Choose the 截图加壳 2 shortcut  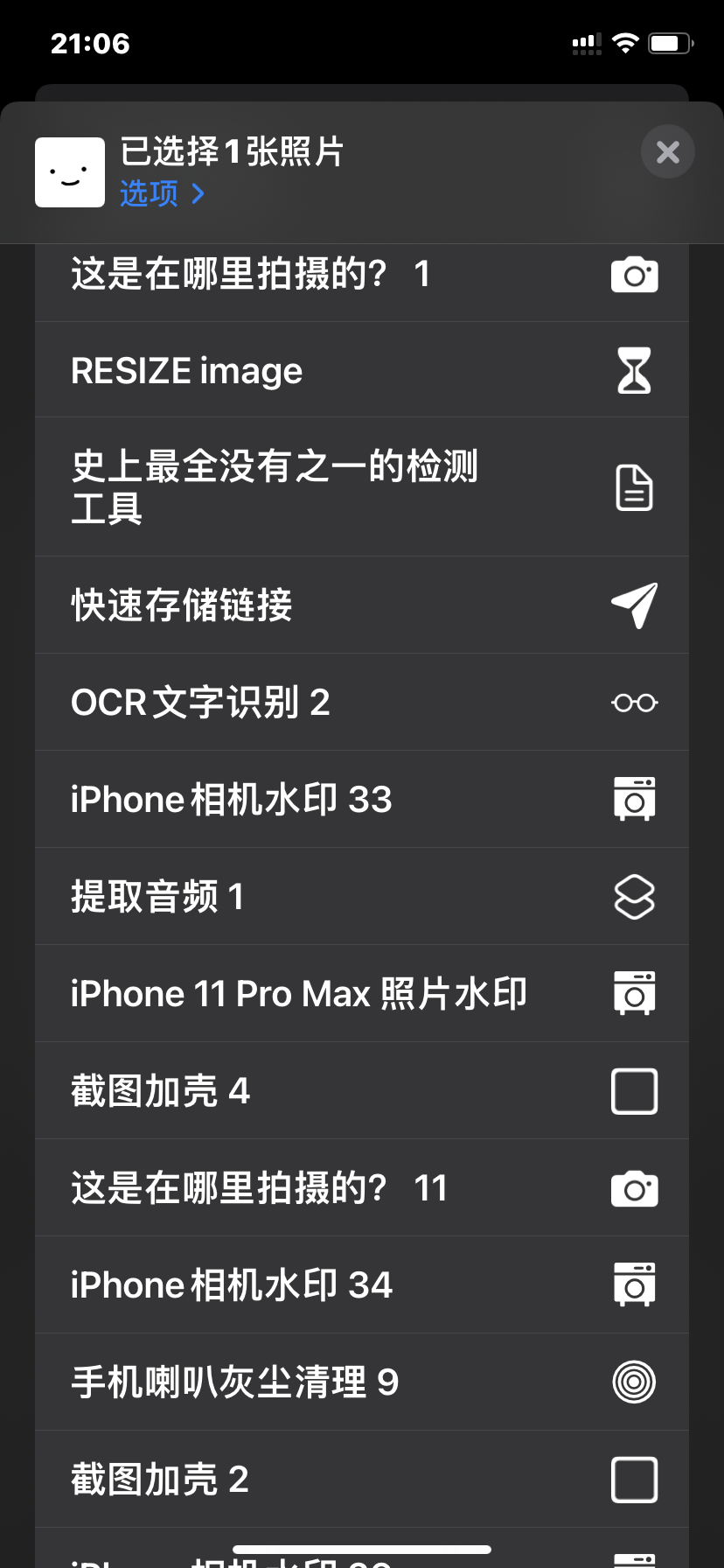point(361,1480)
